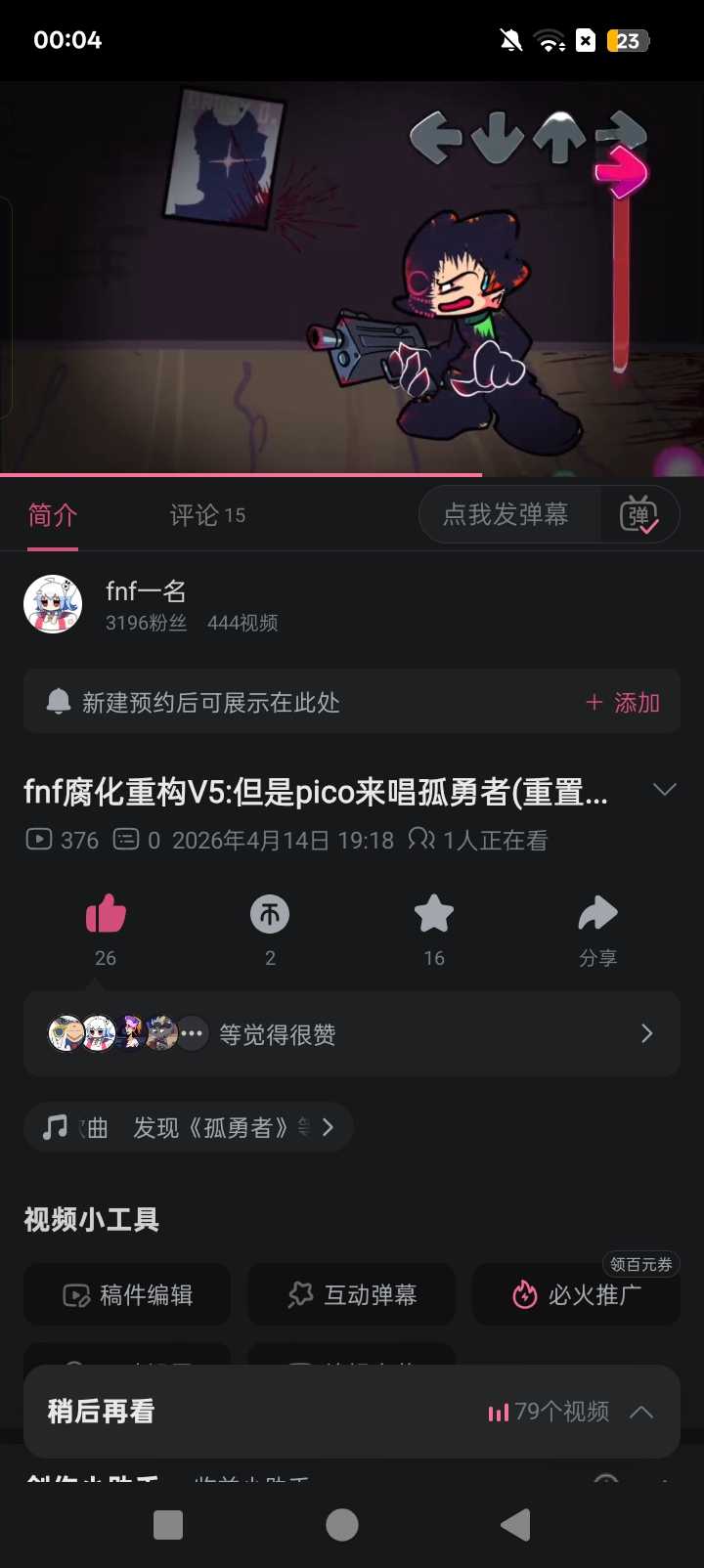This screenshot has width=704, height=1568.
Task: Open 稿件编辑 tool
Action: (x=127, y=1295)
